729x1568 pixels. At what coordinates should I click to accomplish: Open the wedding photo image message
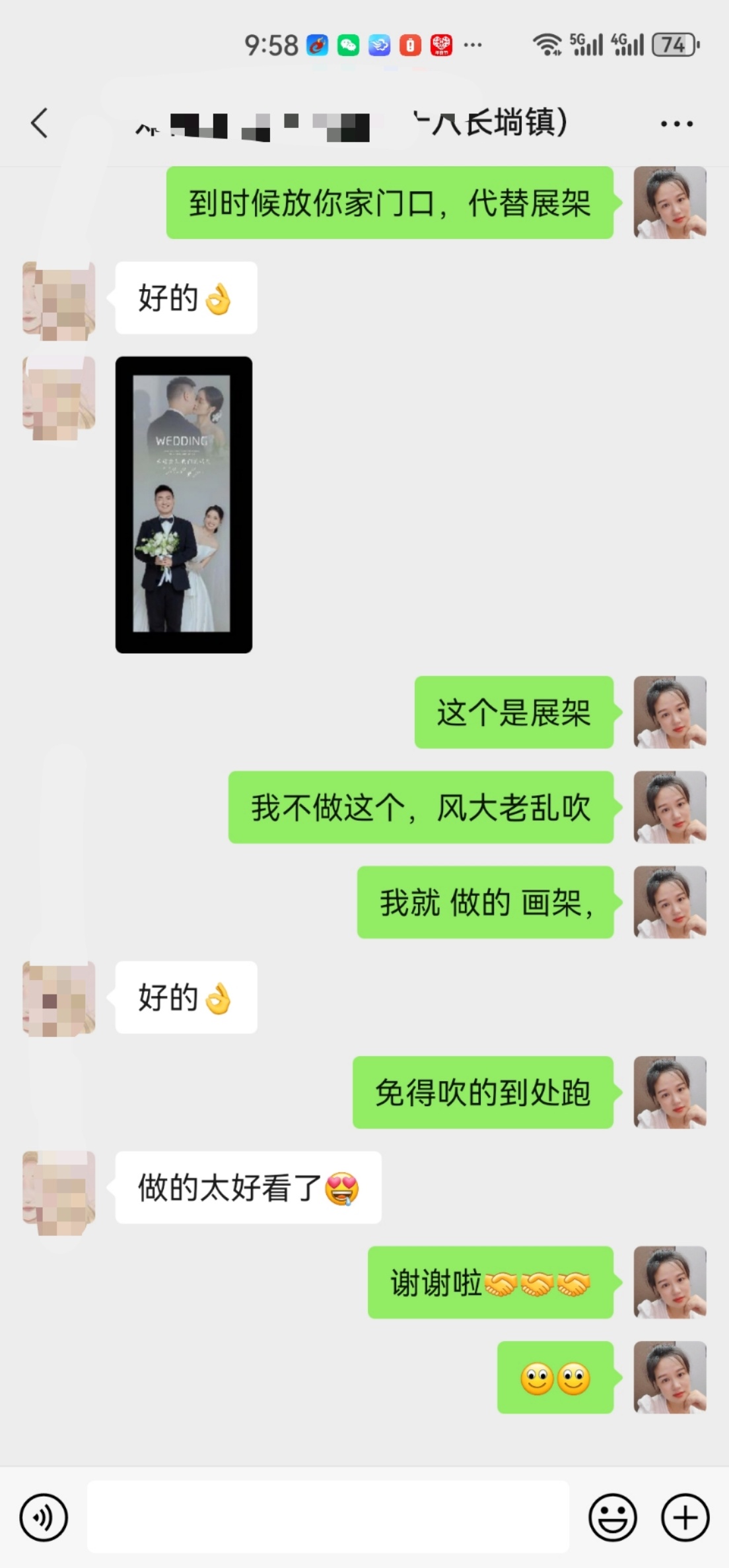pyautogui.click(x=184, y=505)
